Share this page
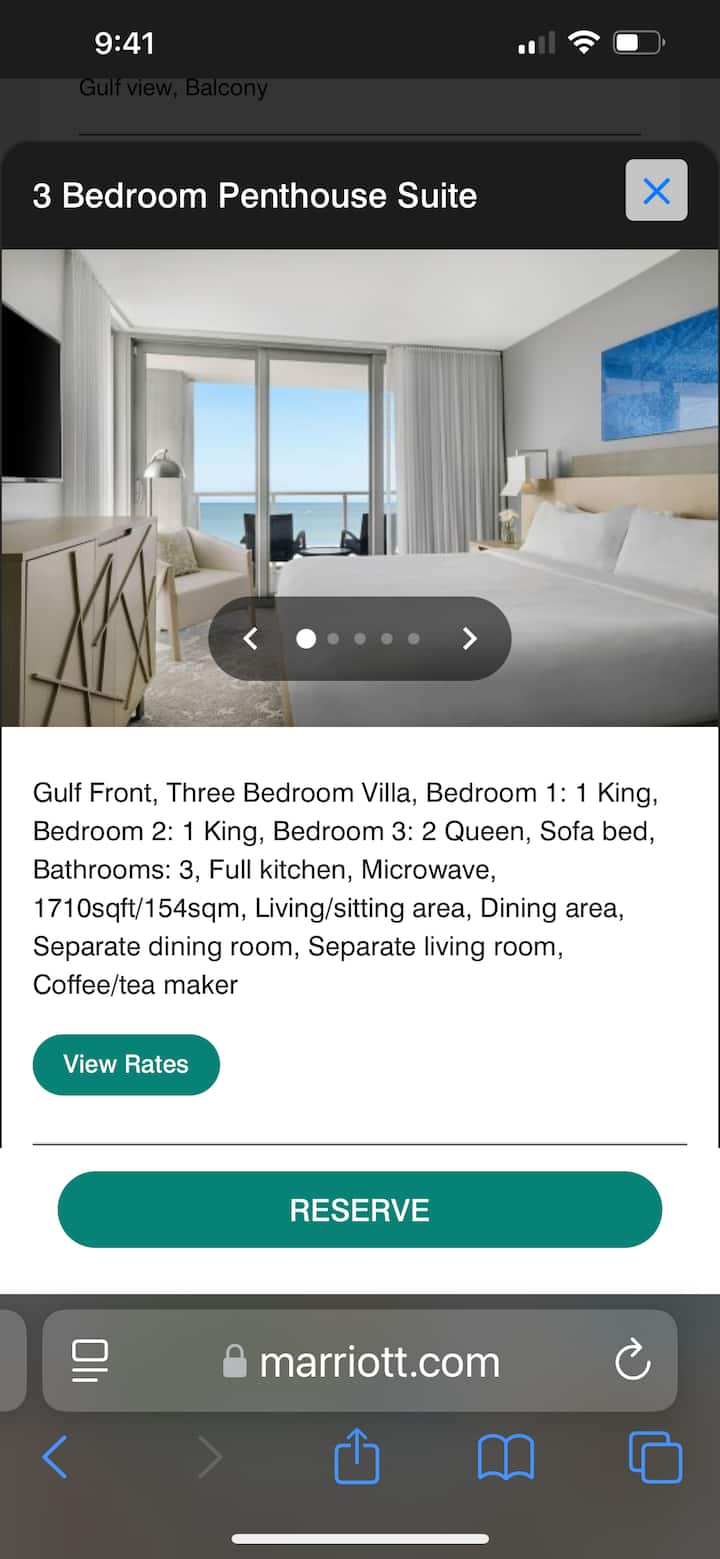The width and height of the screenshot is (720, 1559). point(357,1458)
